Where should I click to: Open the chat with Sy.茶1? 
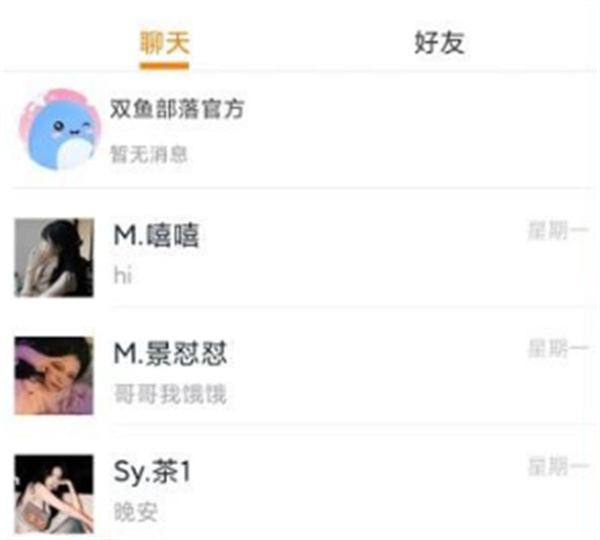pos(300,490)
